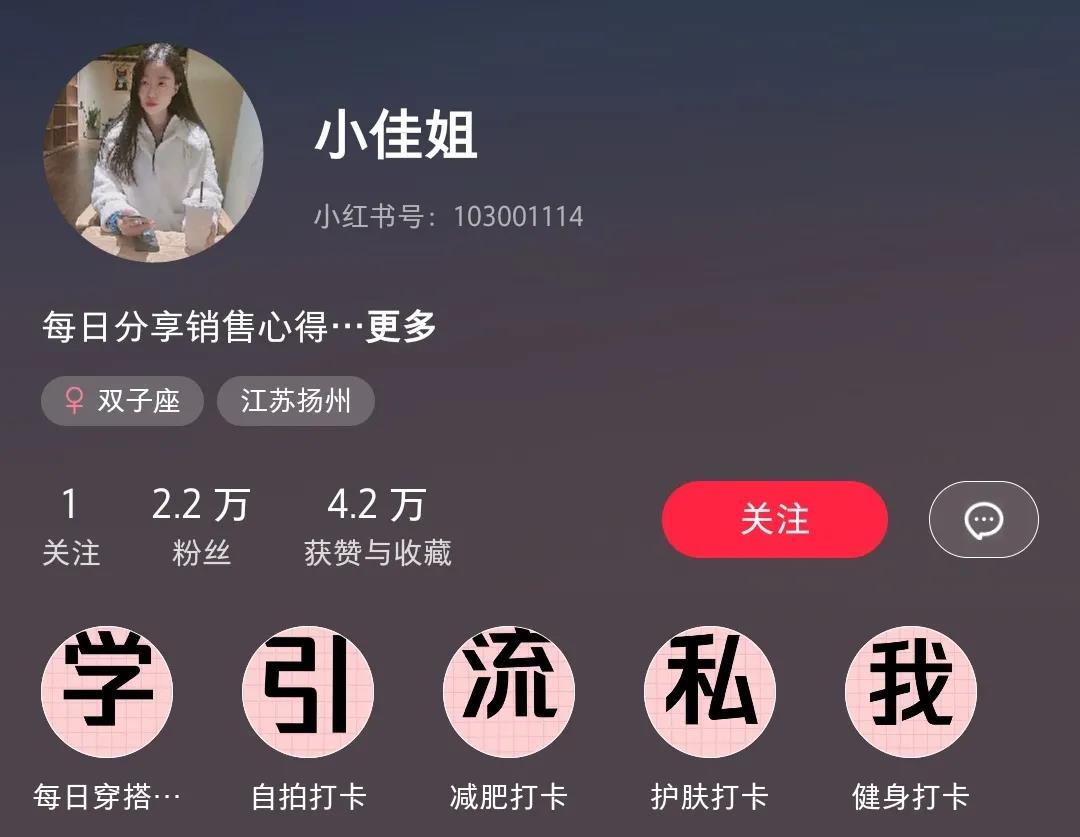Open 获赞与收藏 stats
Image resolution: width=1080 pixels, height=837 pixels.
(377, 526)
